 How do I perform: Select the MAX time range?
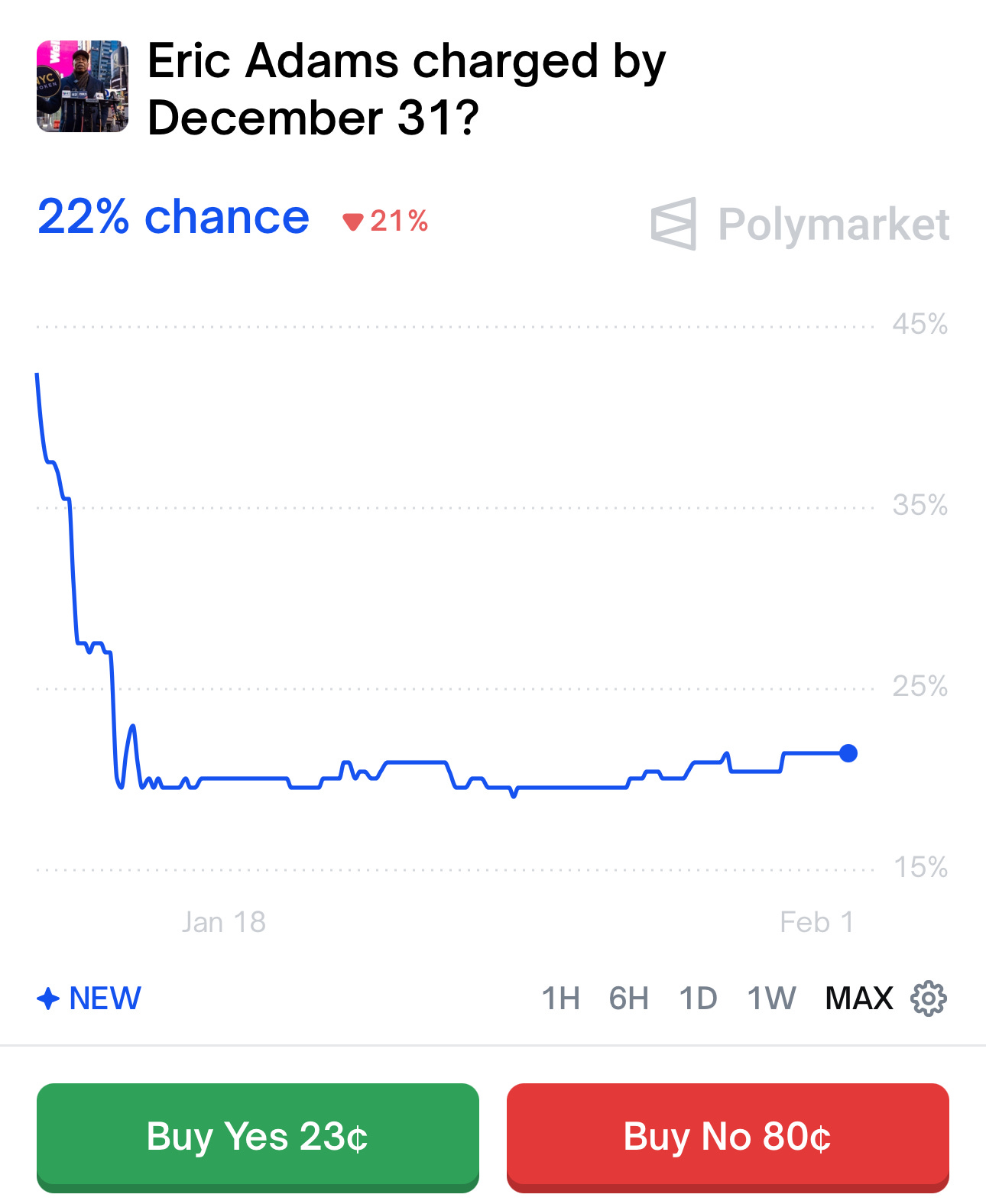tap(859, 998)
